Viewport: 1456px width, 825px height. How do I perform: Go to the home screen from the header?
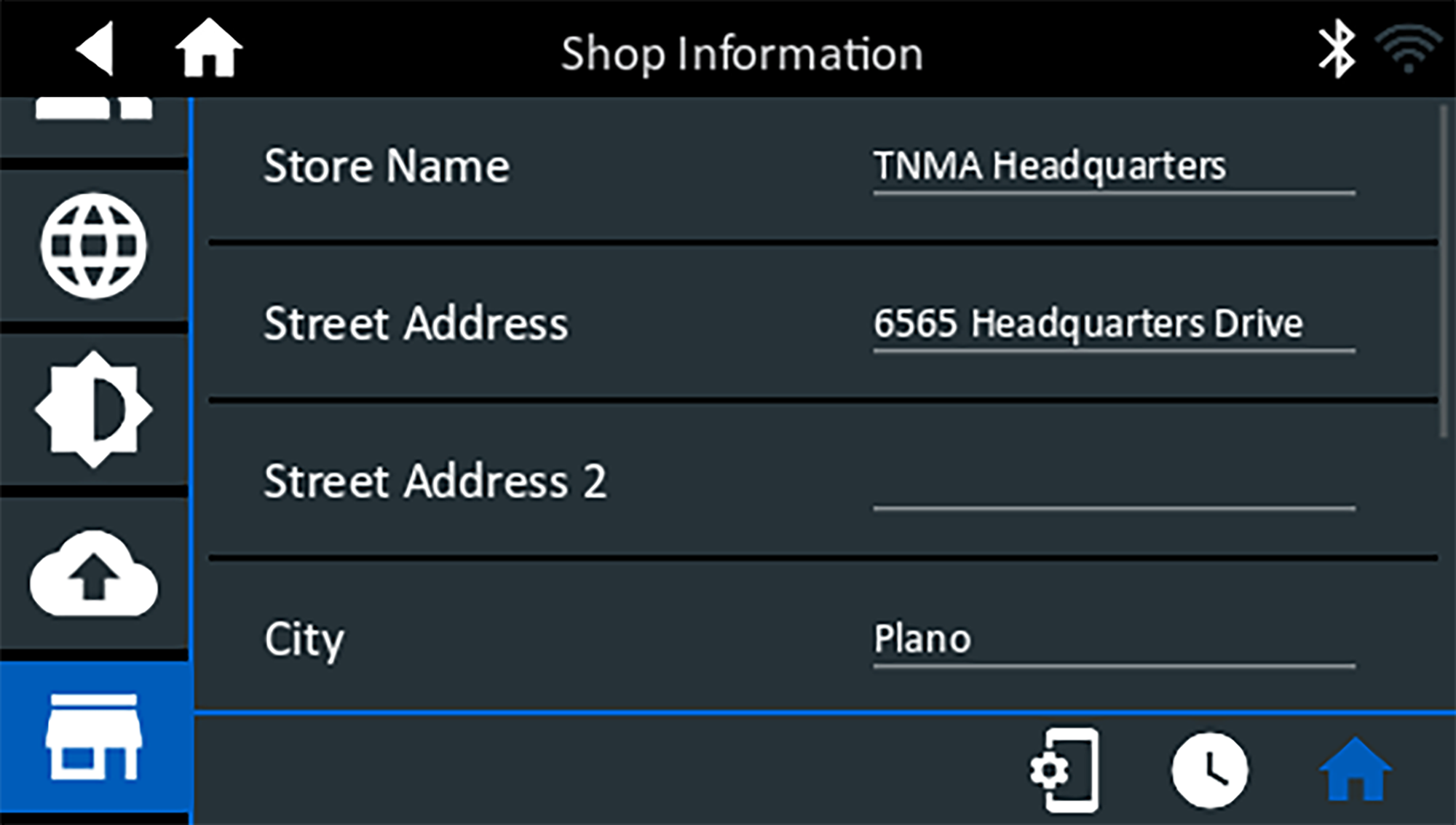click(208, 50)
